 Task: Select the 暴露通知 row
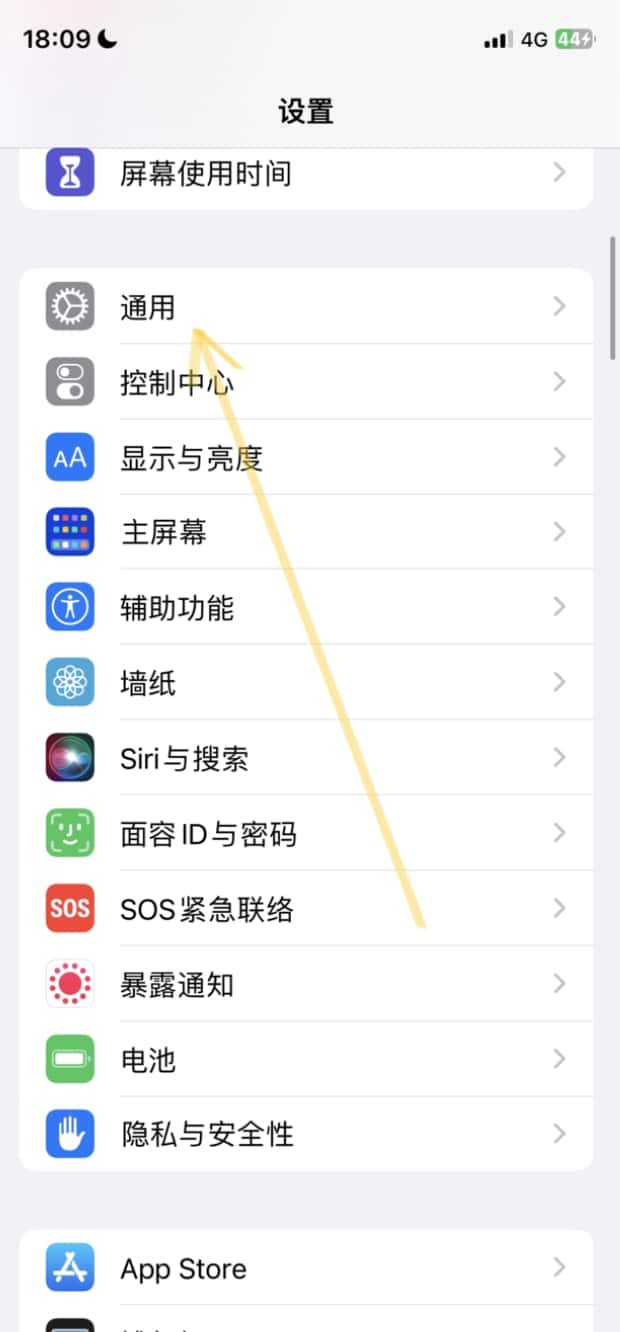point(305,984)
